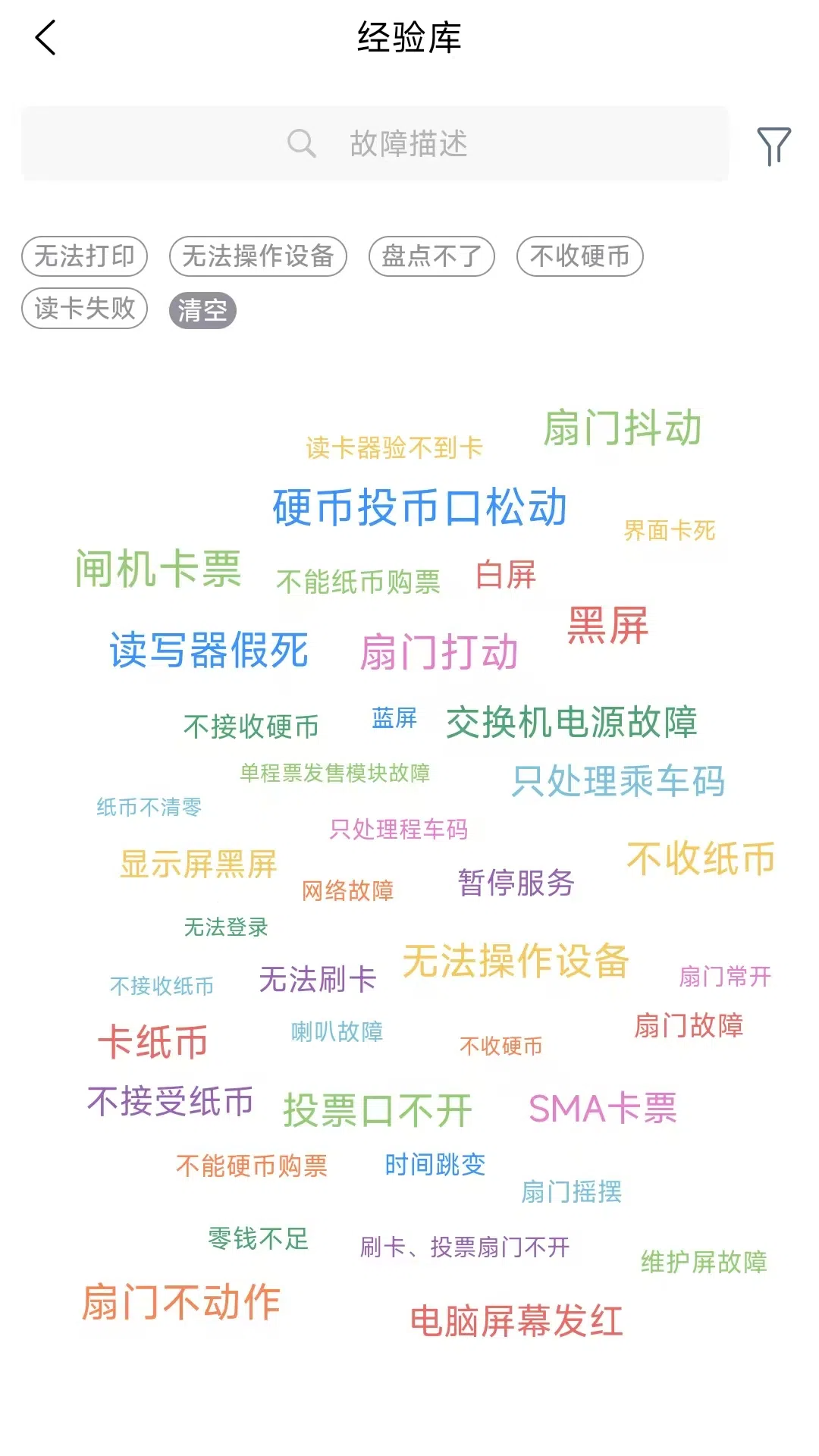Remove all filters with 清空 button
Viewport: 819px width, 1456px height.
click(203, 309)
